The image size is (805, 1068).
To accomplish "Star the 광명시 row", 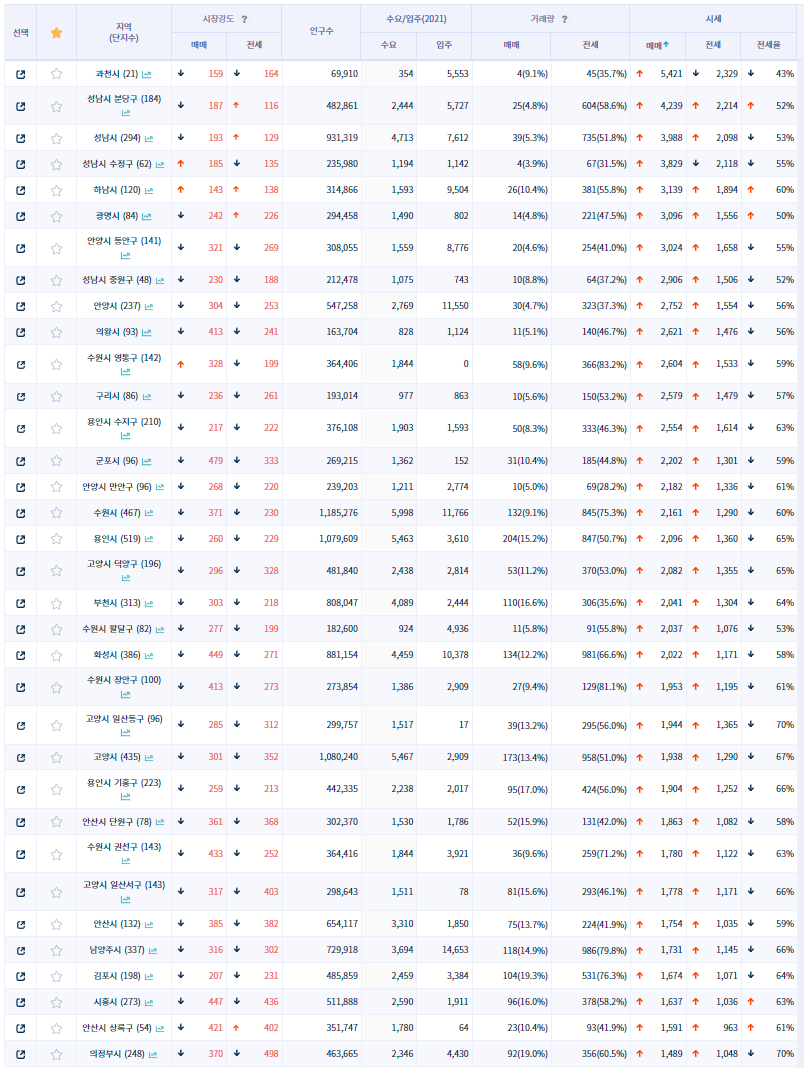I will [57, 217].
